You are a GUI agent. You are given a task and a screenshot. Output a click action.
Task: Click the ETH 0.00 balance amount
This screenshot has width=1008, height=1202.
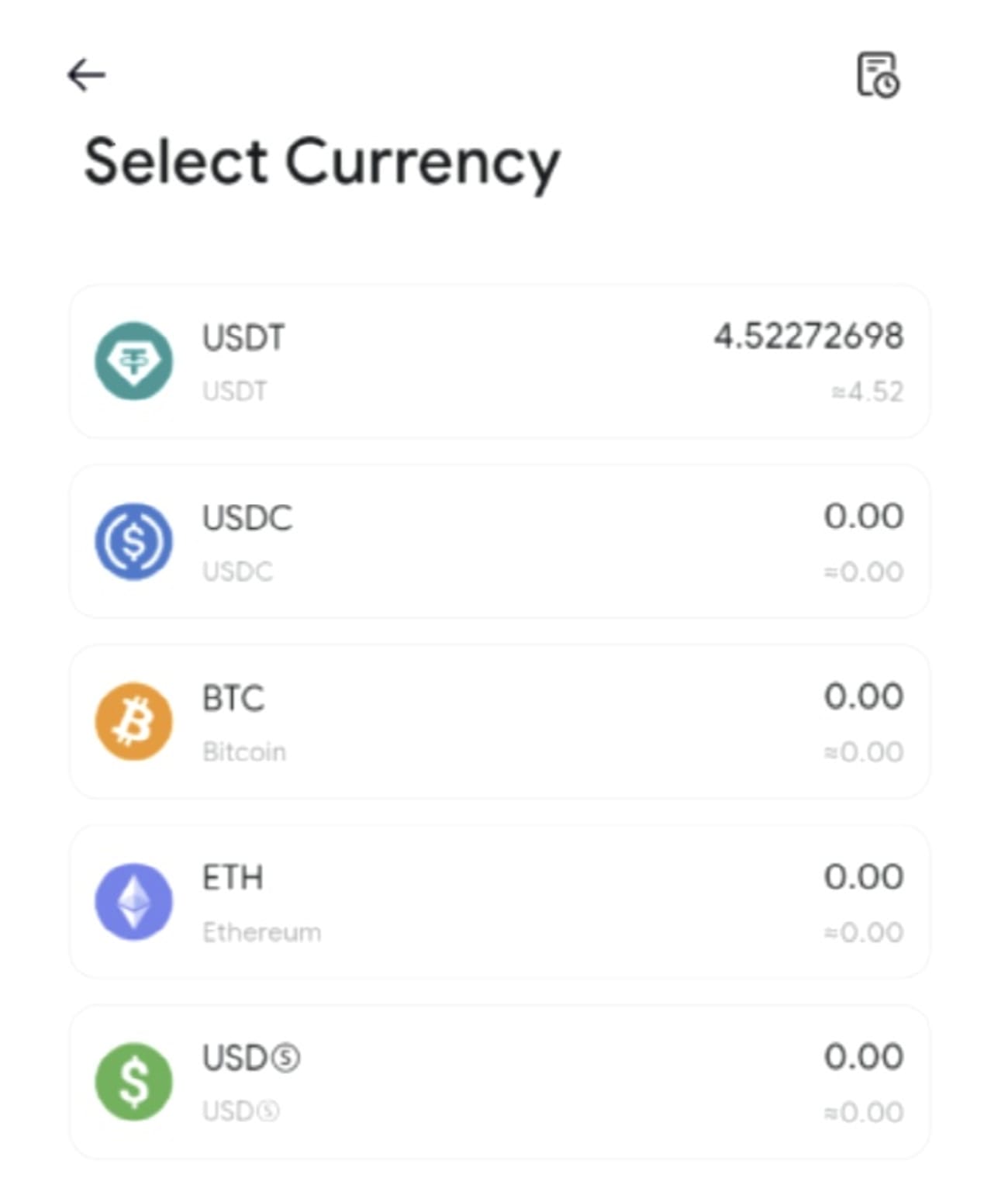(x=864, y=876)
